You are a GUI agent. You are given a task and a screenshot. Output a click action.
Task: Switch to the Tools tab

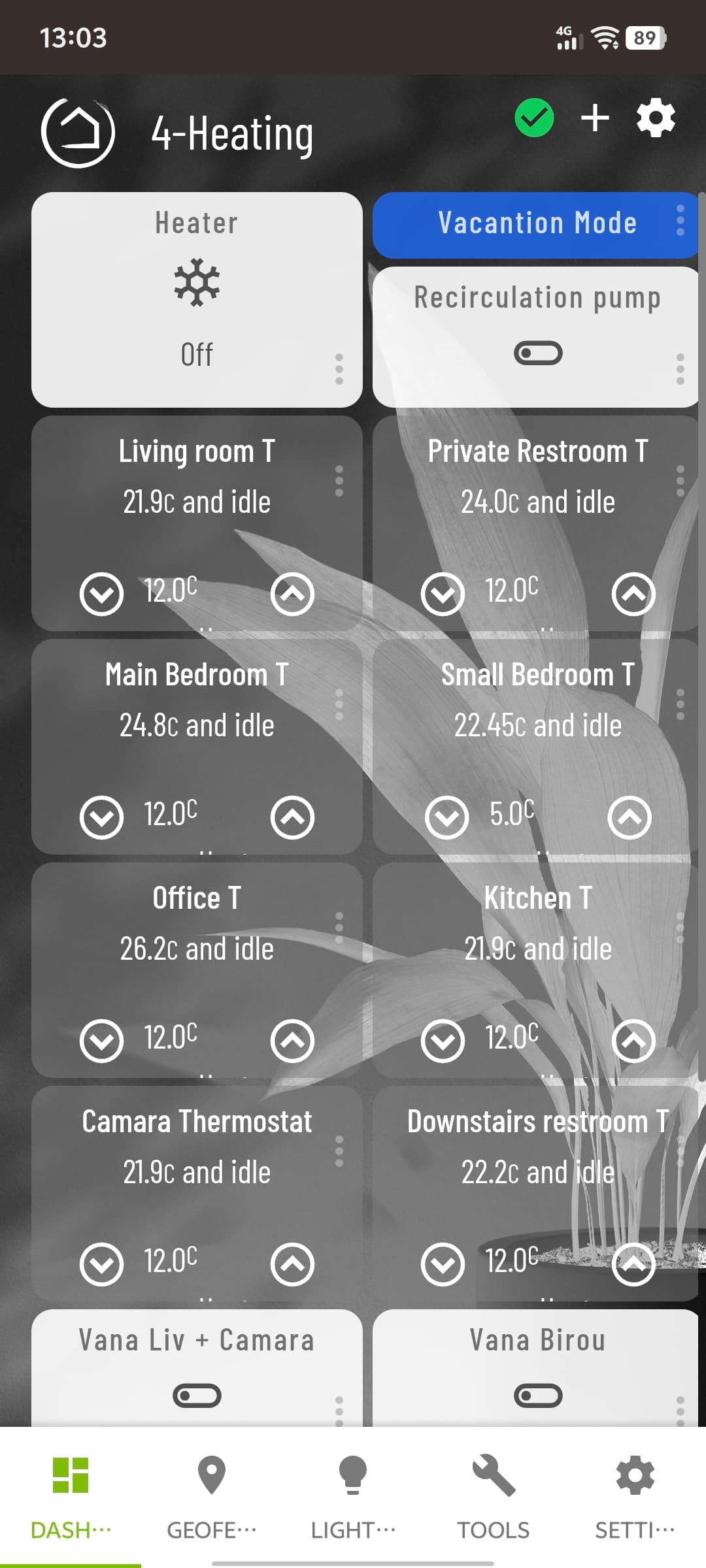point(494,1496)
